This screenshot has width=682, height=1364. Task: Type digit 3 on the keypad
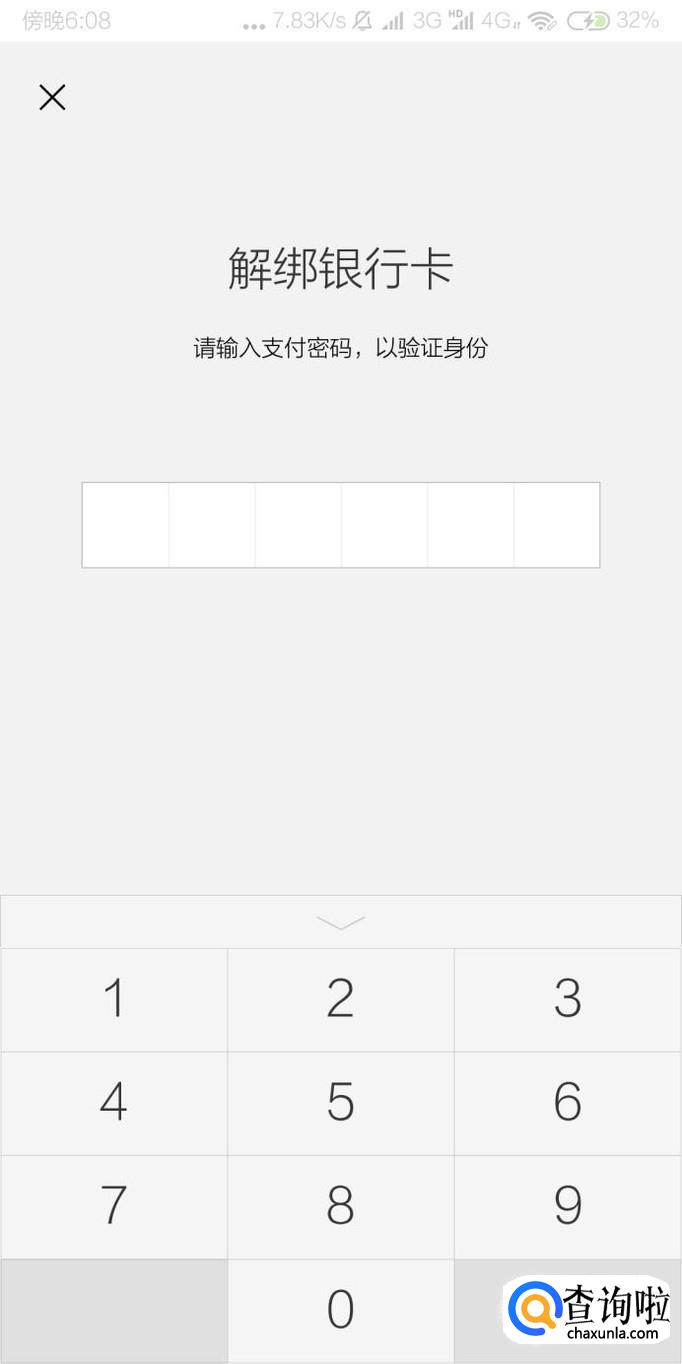pos(567,999)
